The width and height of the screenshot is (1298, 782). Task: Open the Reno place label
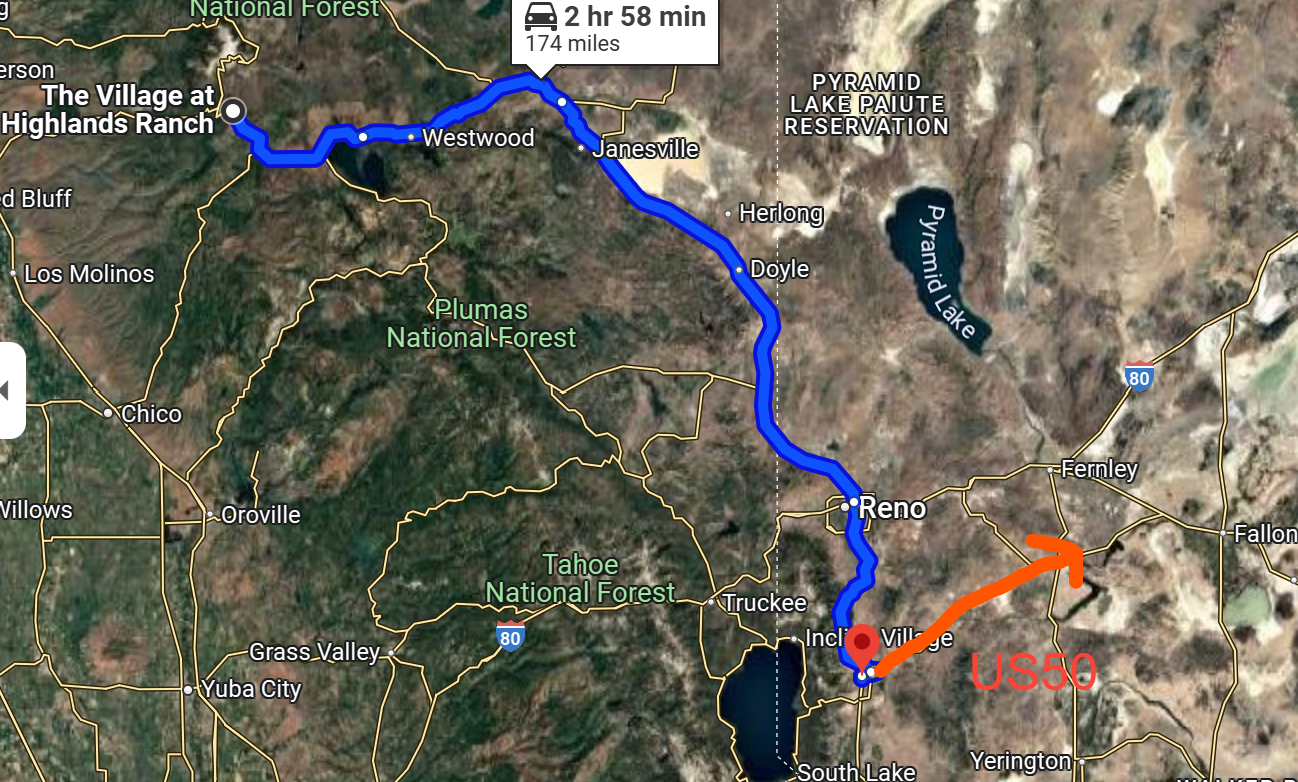893,508
